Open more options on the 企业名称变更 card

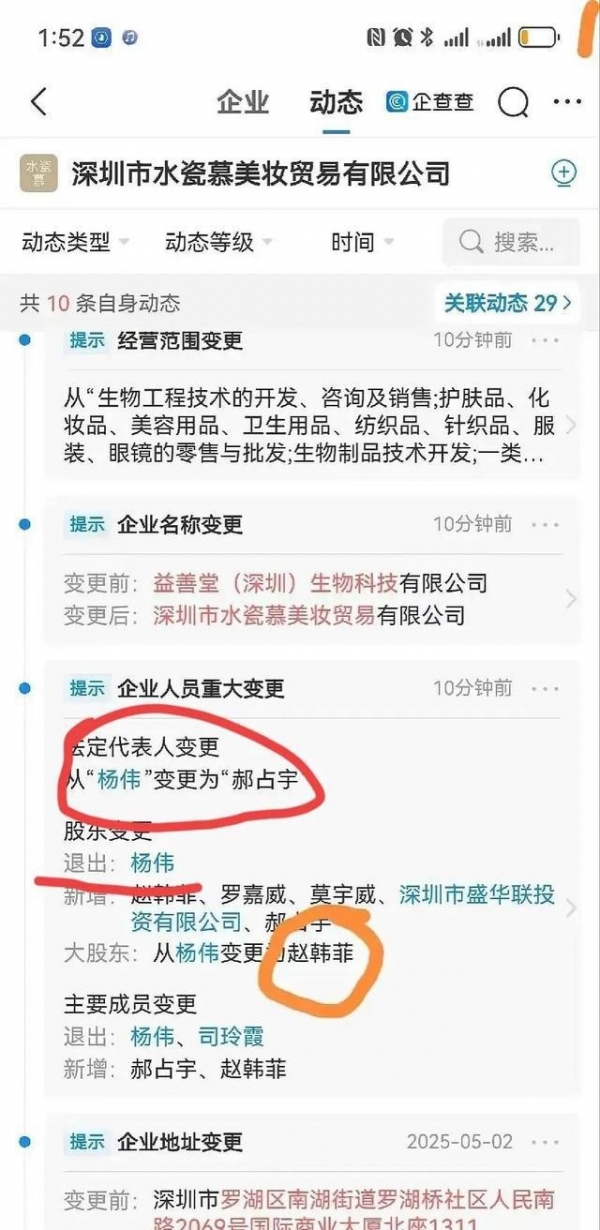click(546, 524)
